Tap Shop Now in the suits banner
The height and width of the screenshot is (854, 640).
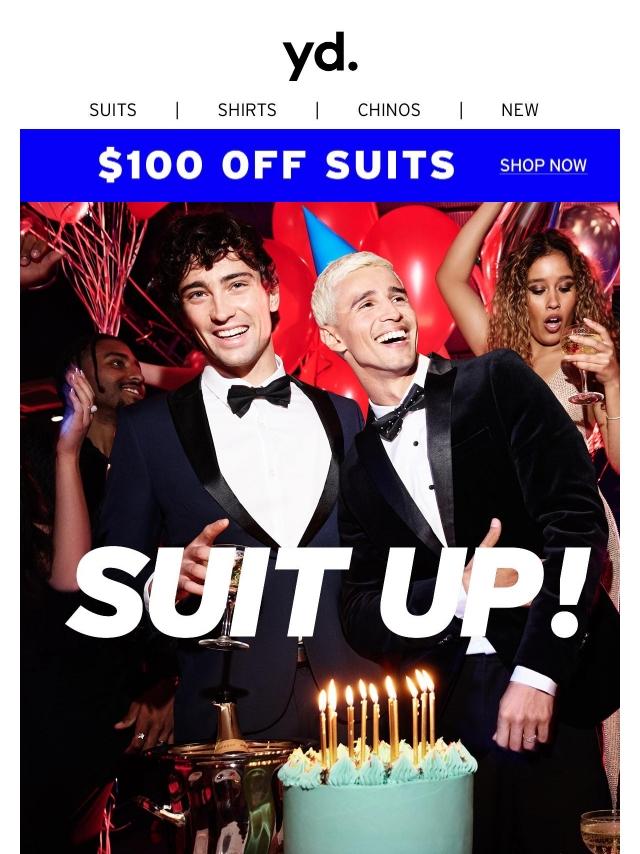point(543,166)
